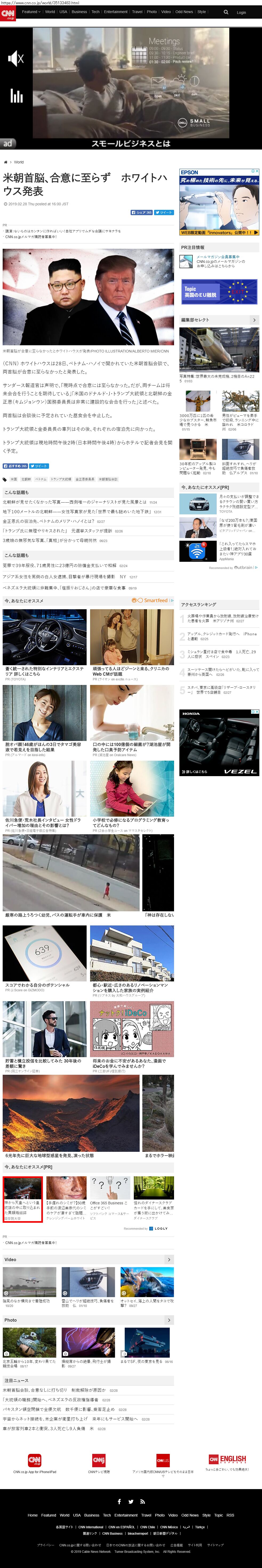This screenshot has width=262, height=1568.
Task: Open the Photo section chevron
Action: coord(169,1320)
